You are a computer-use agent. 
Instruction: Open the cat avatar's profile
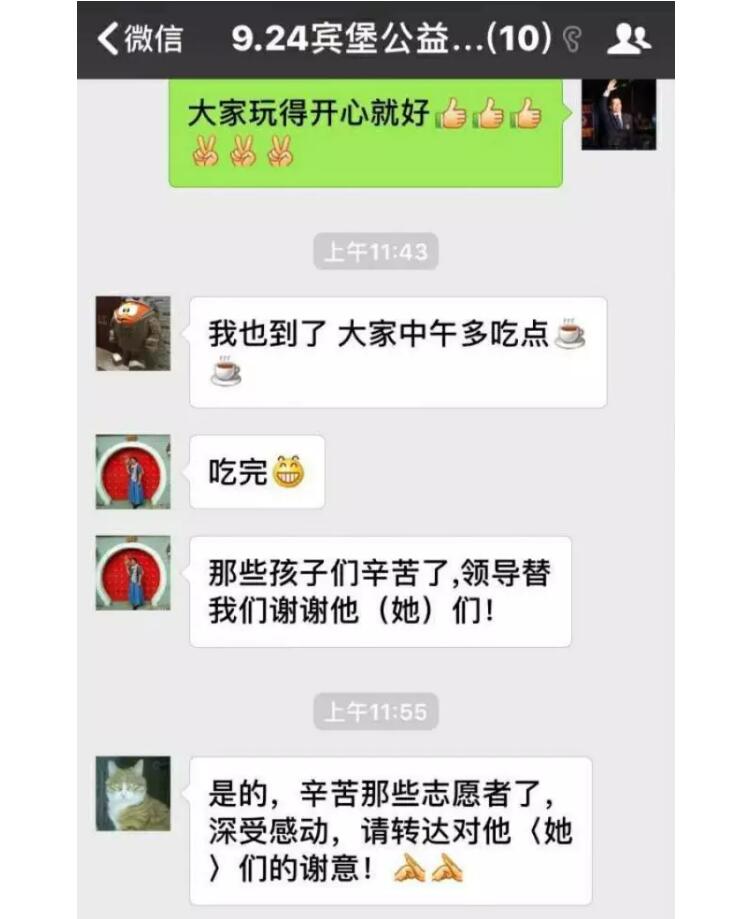[x=133, y=794]
